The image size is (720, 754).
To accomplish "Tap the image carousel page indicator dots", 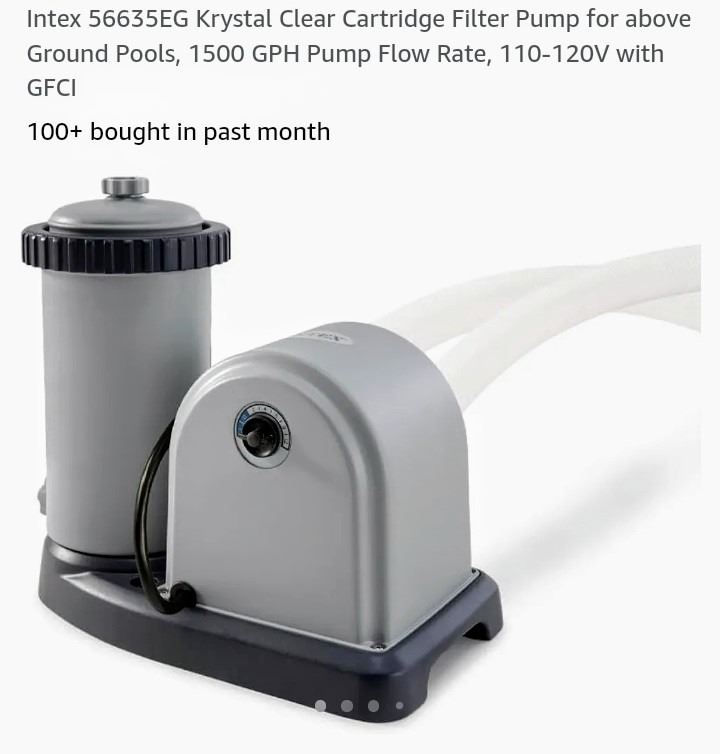I will (359, 706).
